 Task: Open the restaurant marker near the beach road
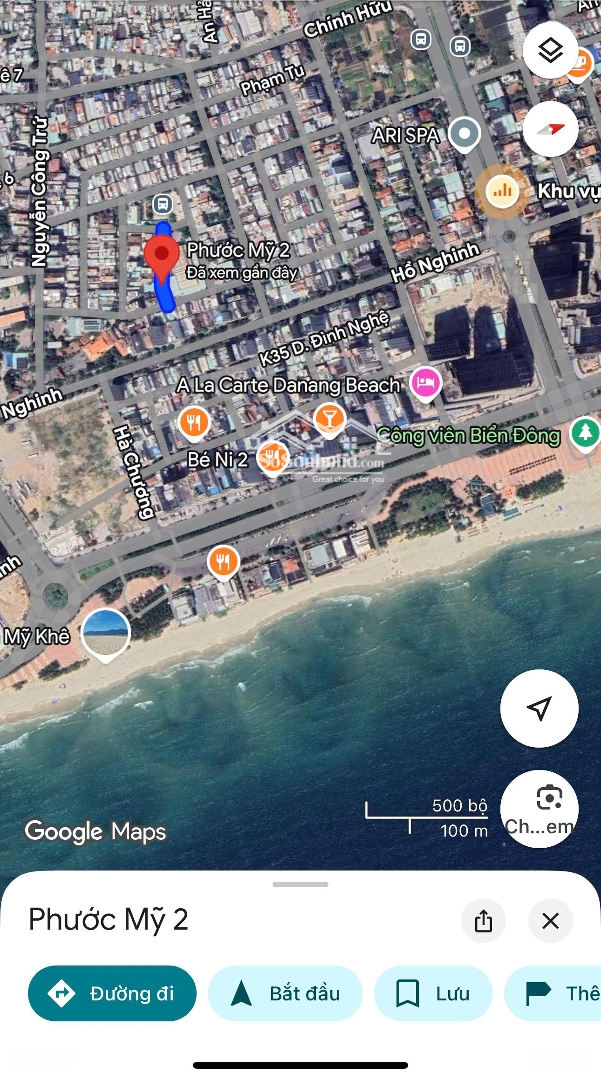(x=223, y=563)
